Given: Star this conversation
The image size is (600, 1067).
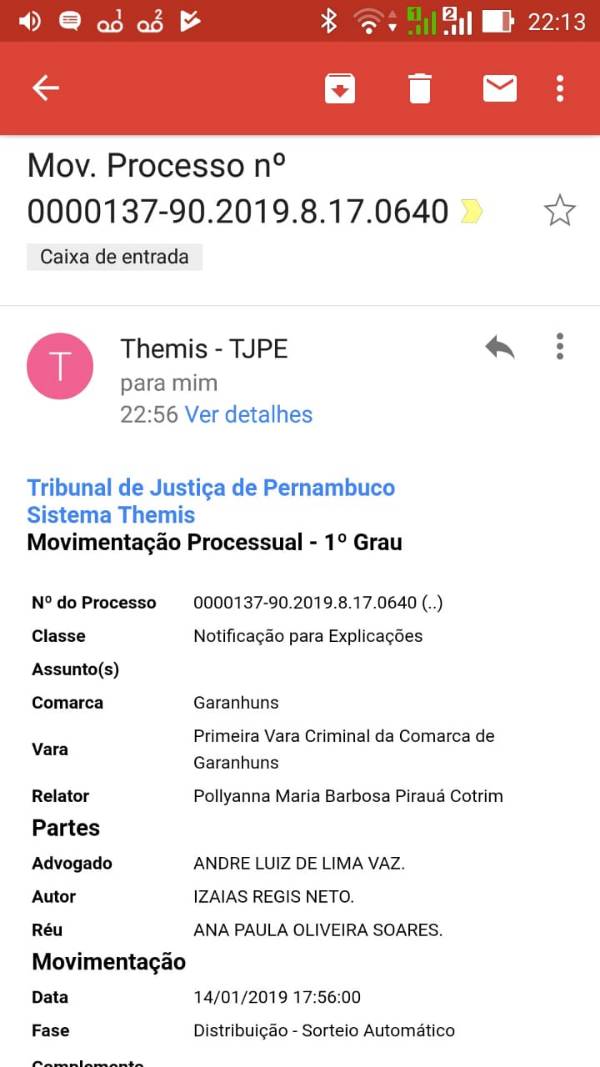Looking at the screenshot, I should [560, 211].
